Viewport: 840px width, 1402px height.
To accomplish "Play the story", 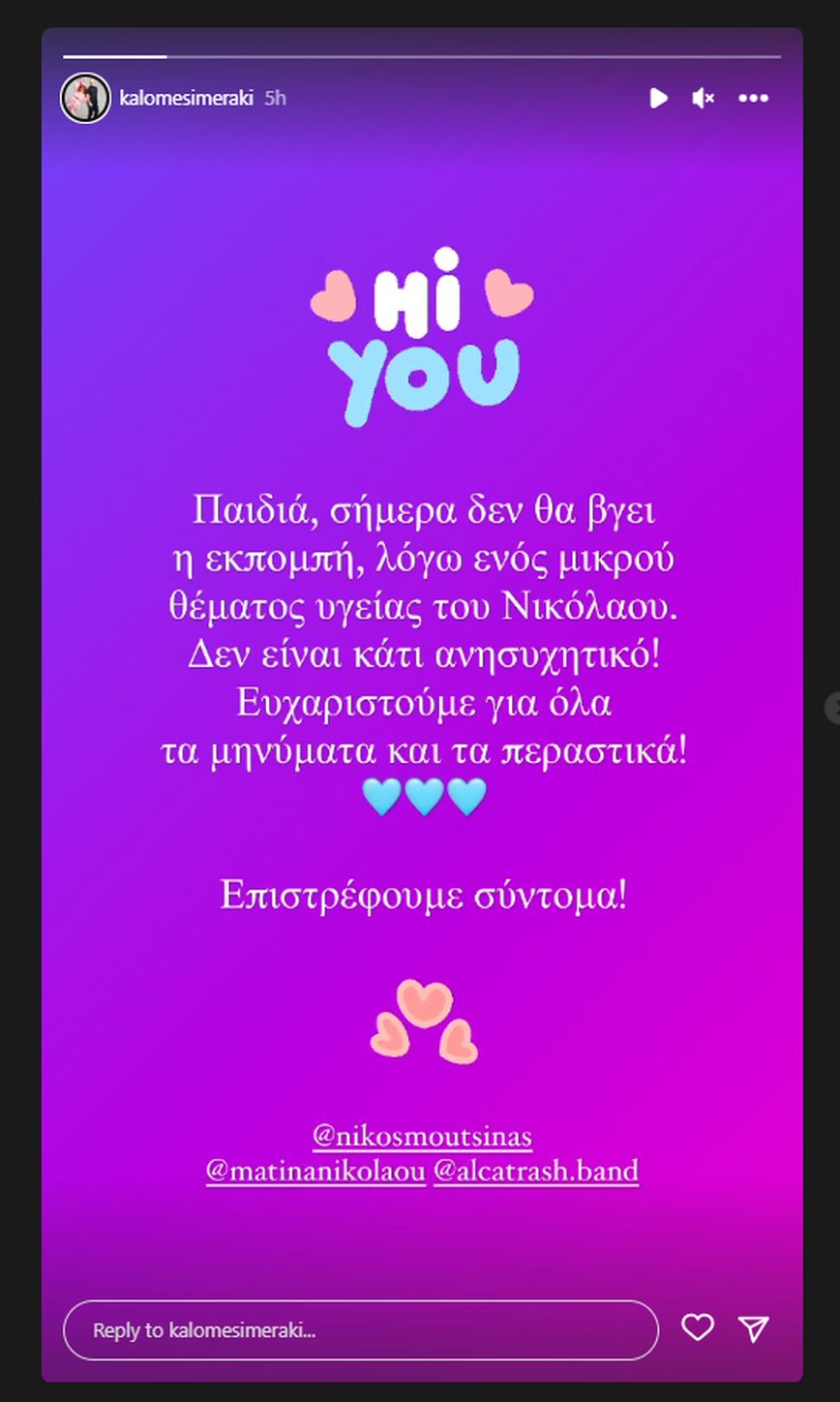I will (x=658, y=98).
